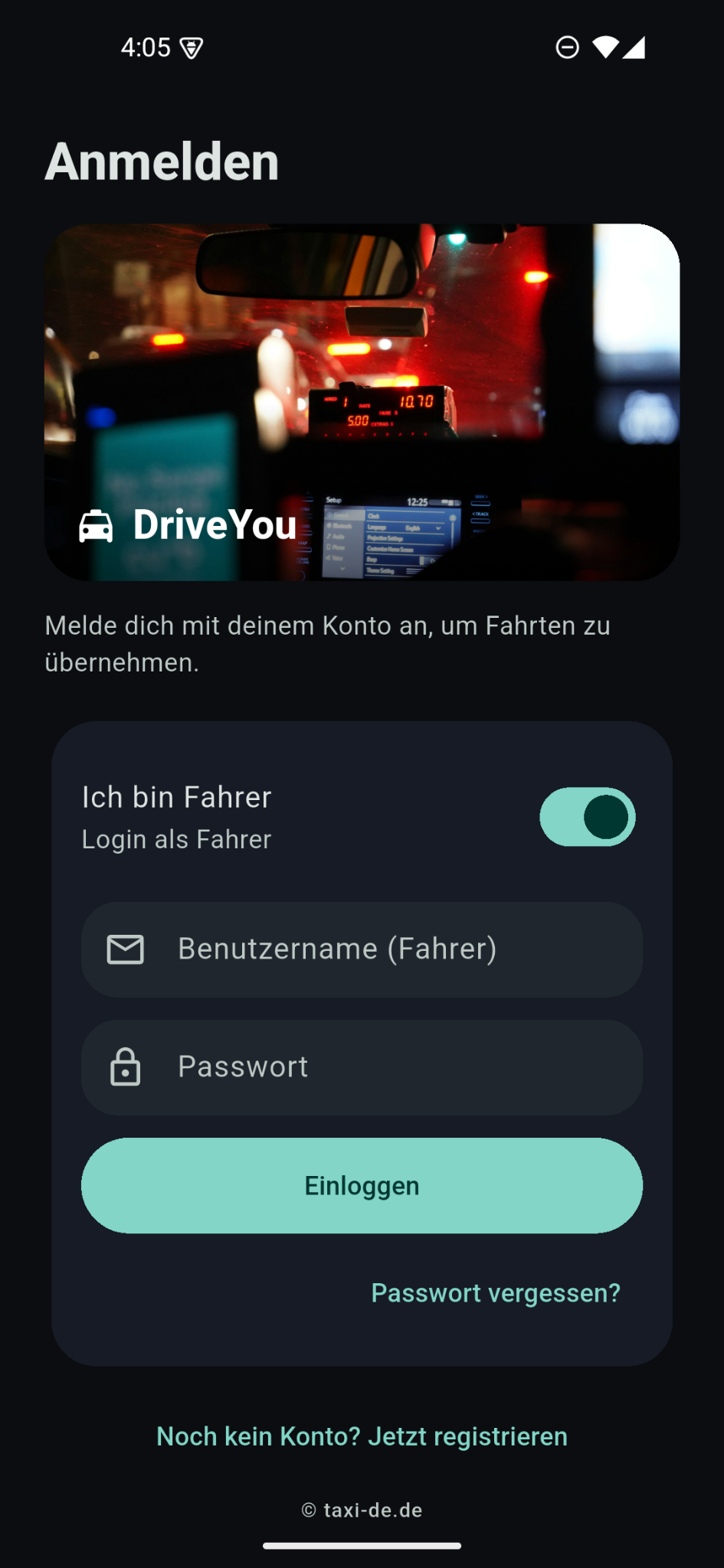Select the Benutzername (Fahrer) input field

point(362,949)
